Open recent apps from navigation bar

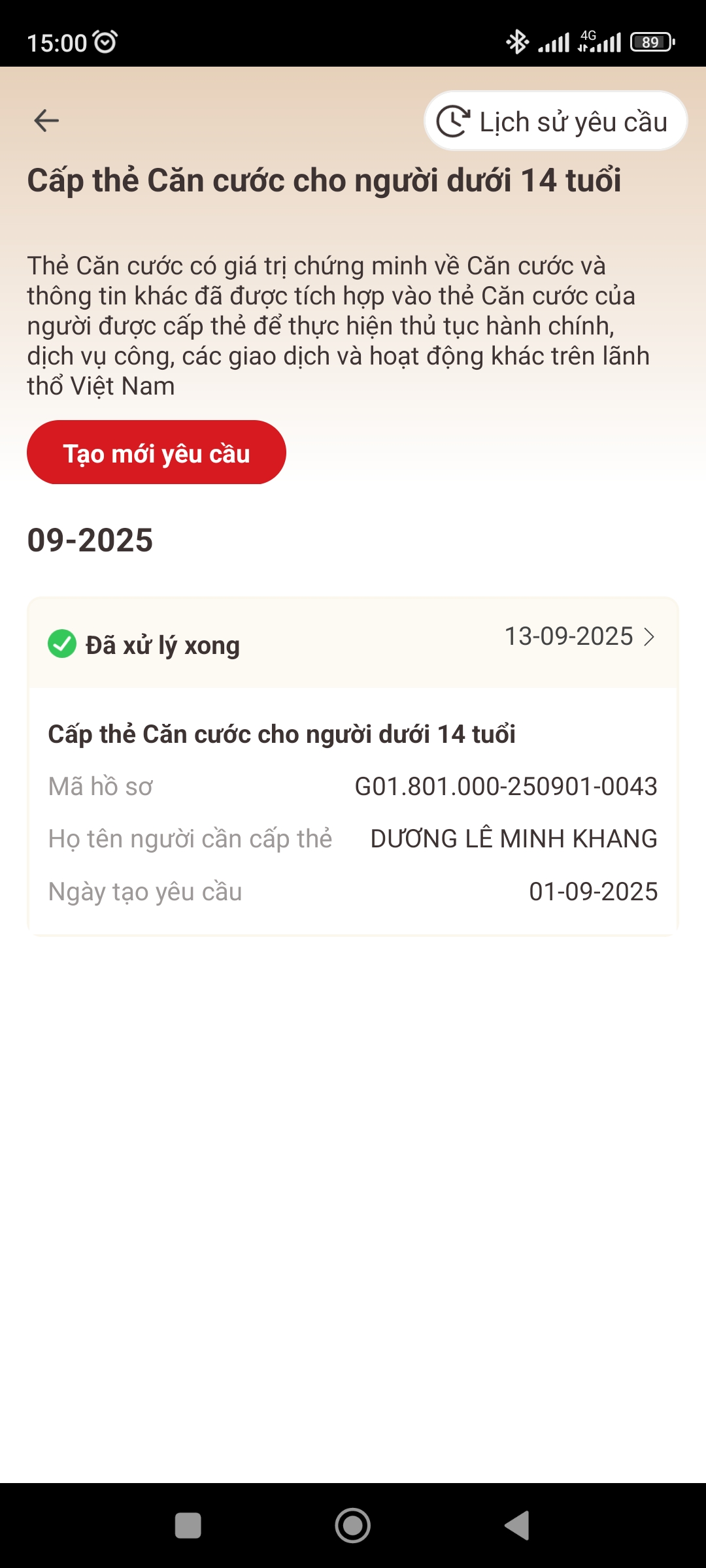click(188, 1526)
